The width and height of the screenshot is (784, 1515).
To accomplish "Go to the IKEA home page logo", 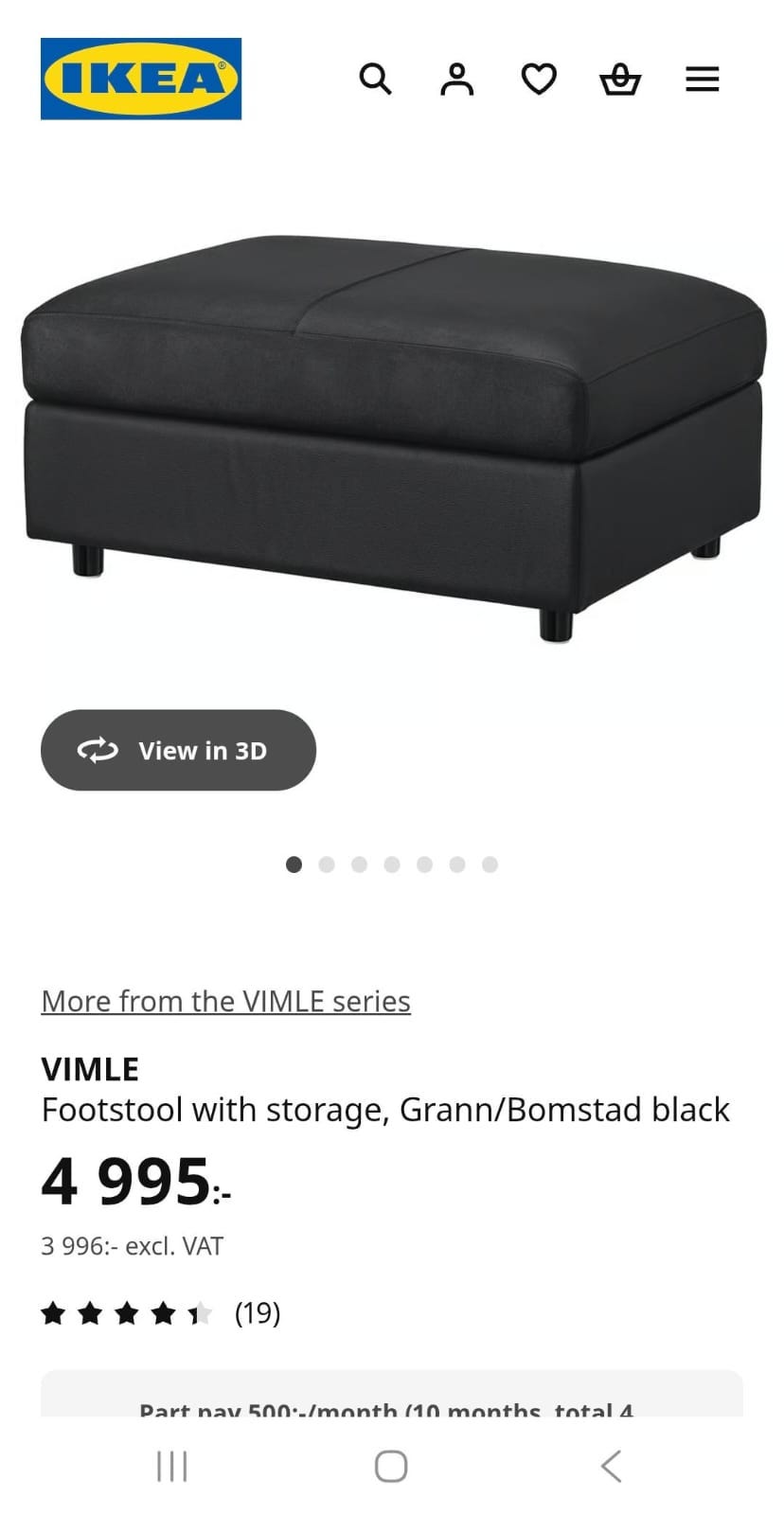I will [141, 79].
